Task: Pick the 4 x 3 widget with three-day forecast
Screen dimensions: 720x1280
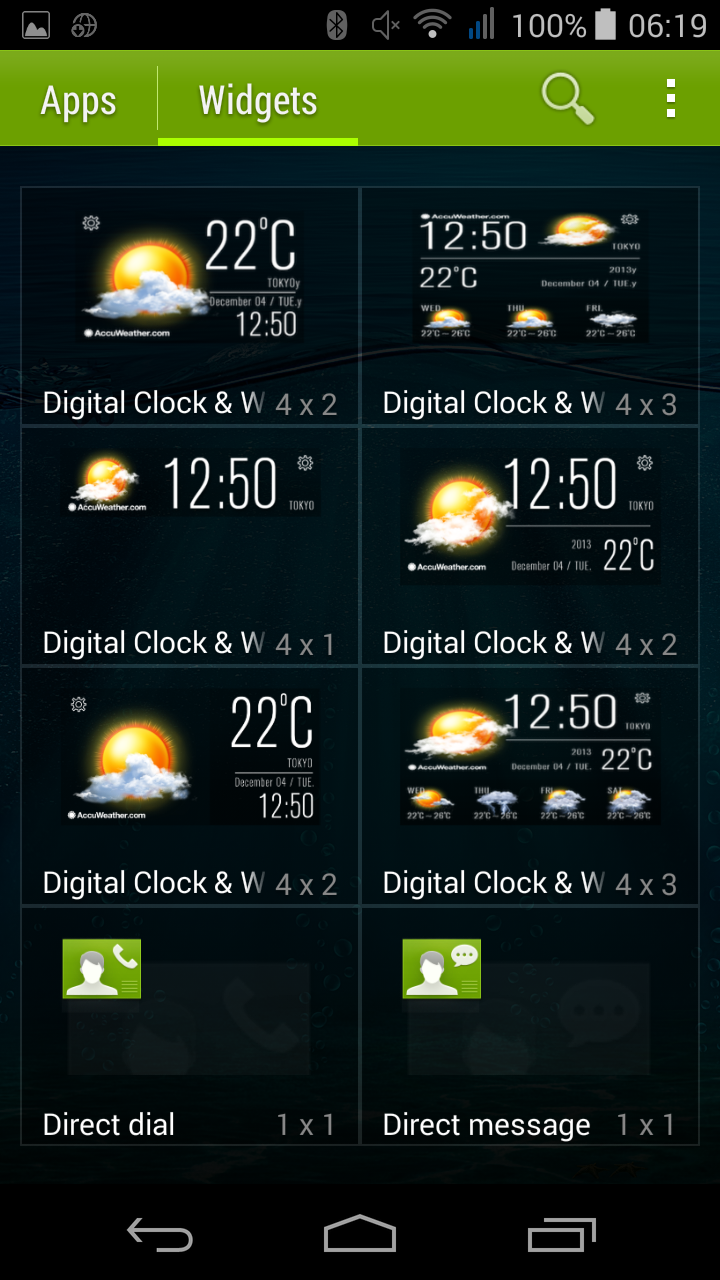Action: click(530, 306)
